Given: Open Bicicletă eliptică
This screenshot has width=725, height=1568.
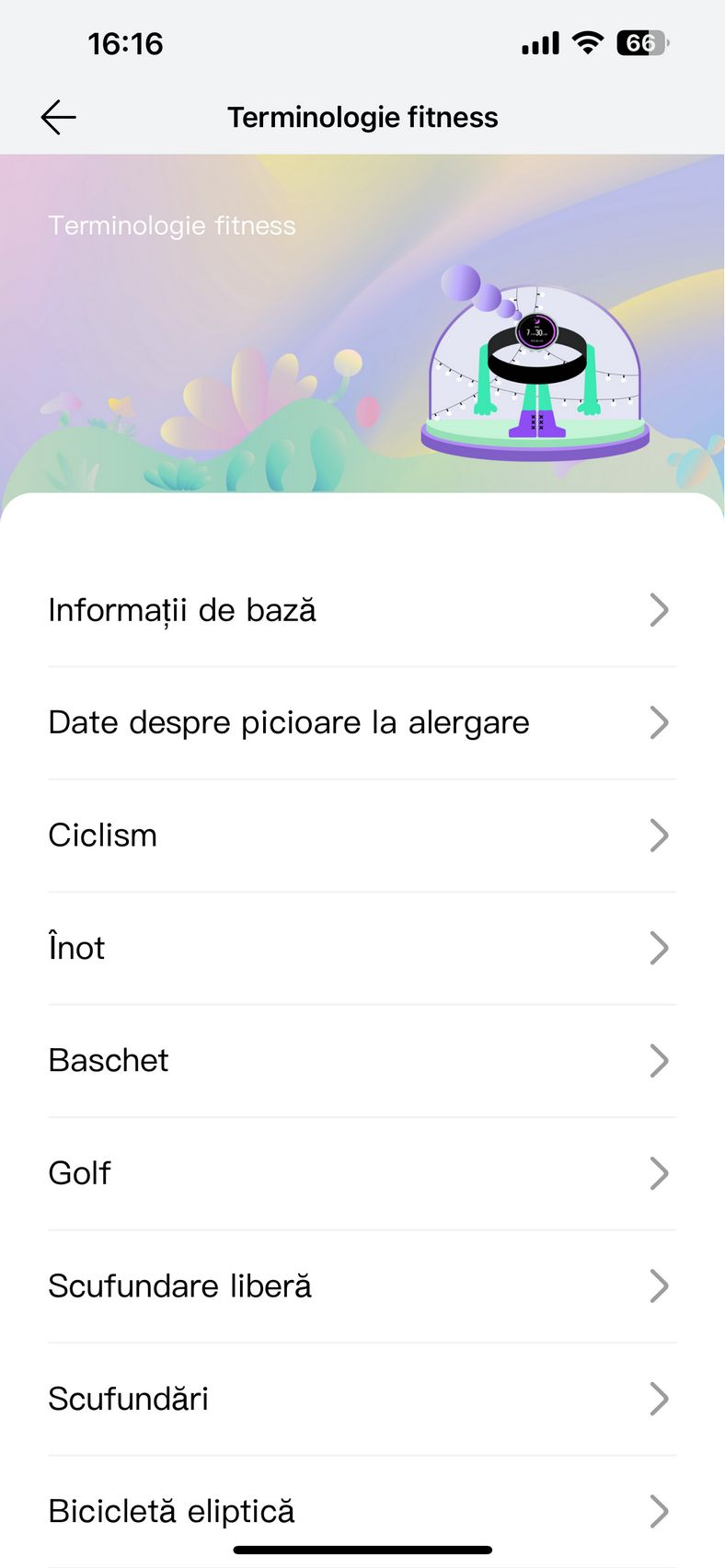Looking at the screenshot, I should click(362, 1512).
